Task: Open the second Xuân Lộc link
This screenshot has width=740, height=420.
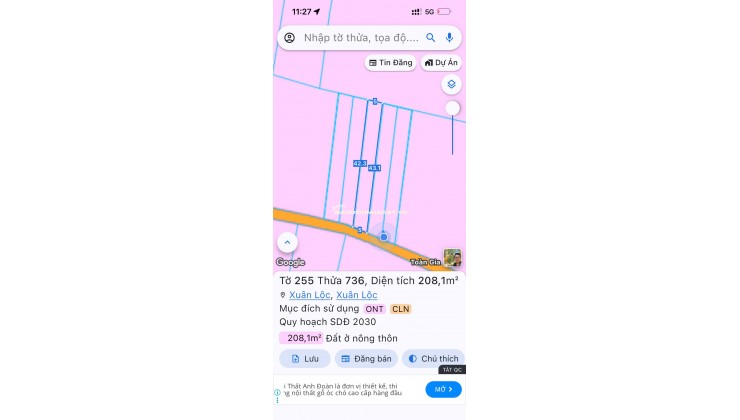Action: click(356, 296)
